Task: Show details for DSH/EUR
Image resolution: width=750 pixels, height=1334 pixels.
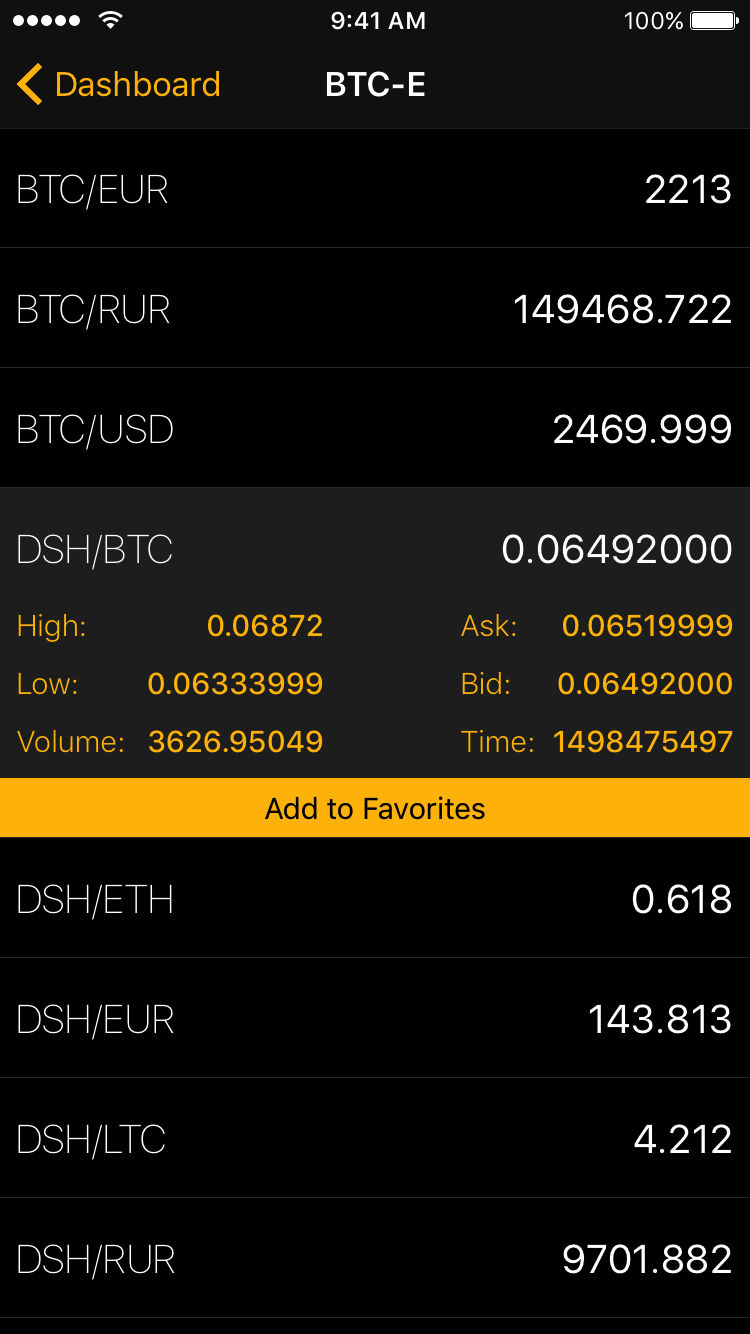Action: (375, 1019)
